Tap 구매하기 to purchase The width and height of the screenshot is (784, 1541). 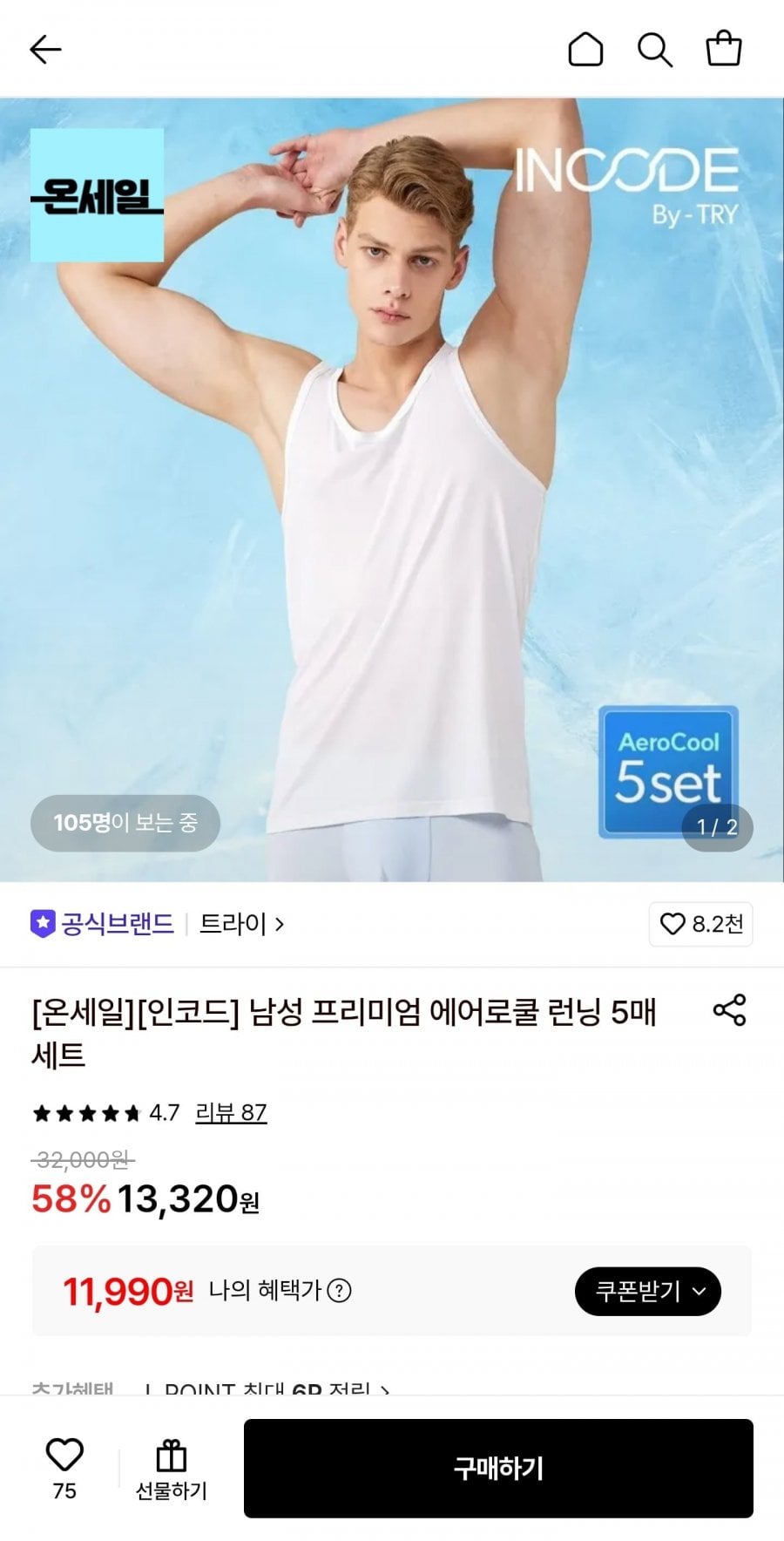pos(498,1469)
